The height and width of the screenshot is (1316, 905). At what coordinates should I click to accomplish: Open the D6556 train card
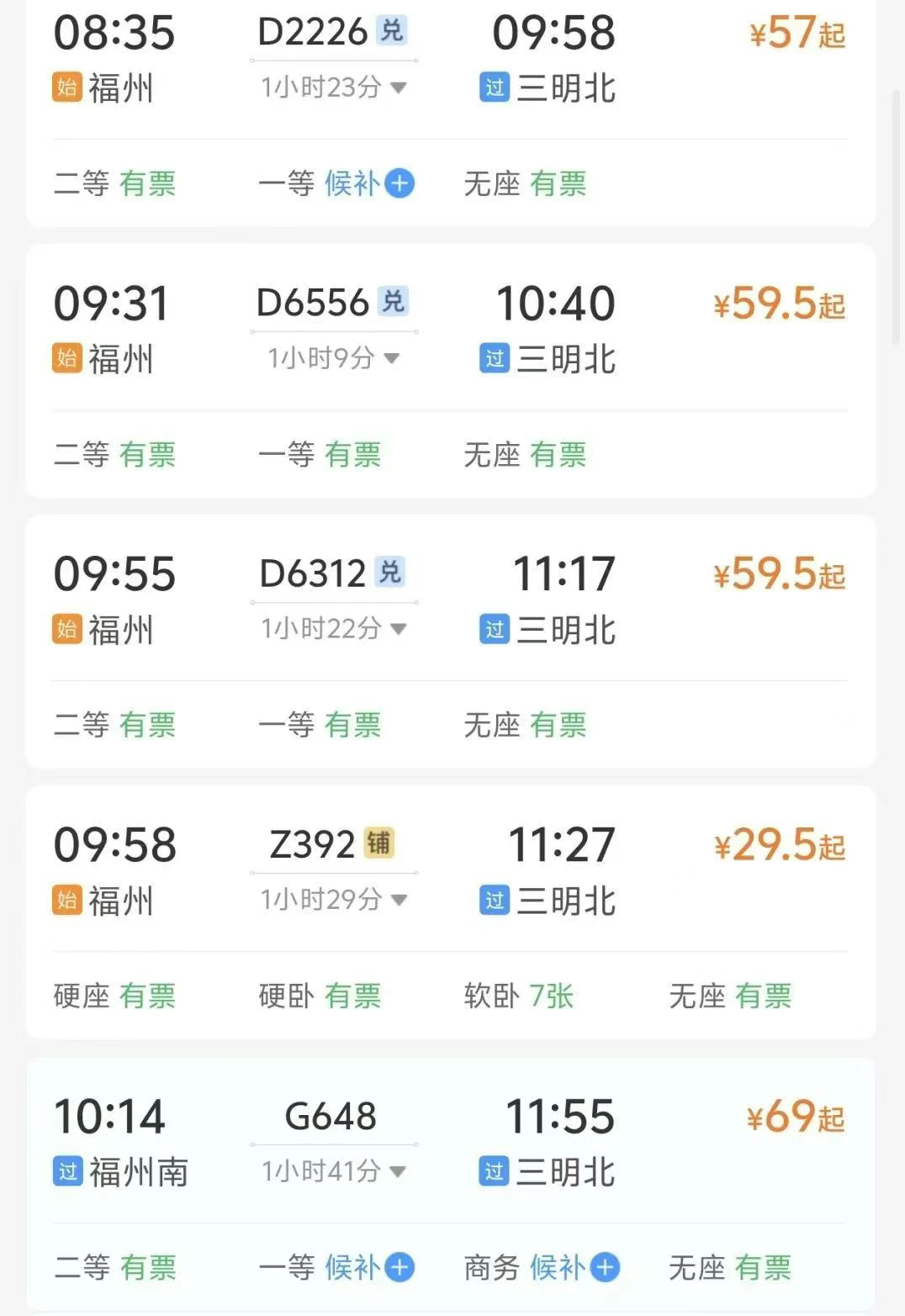click(451, 330)
